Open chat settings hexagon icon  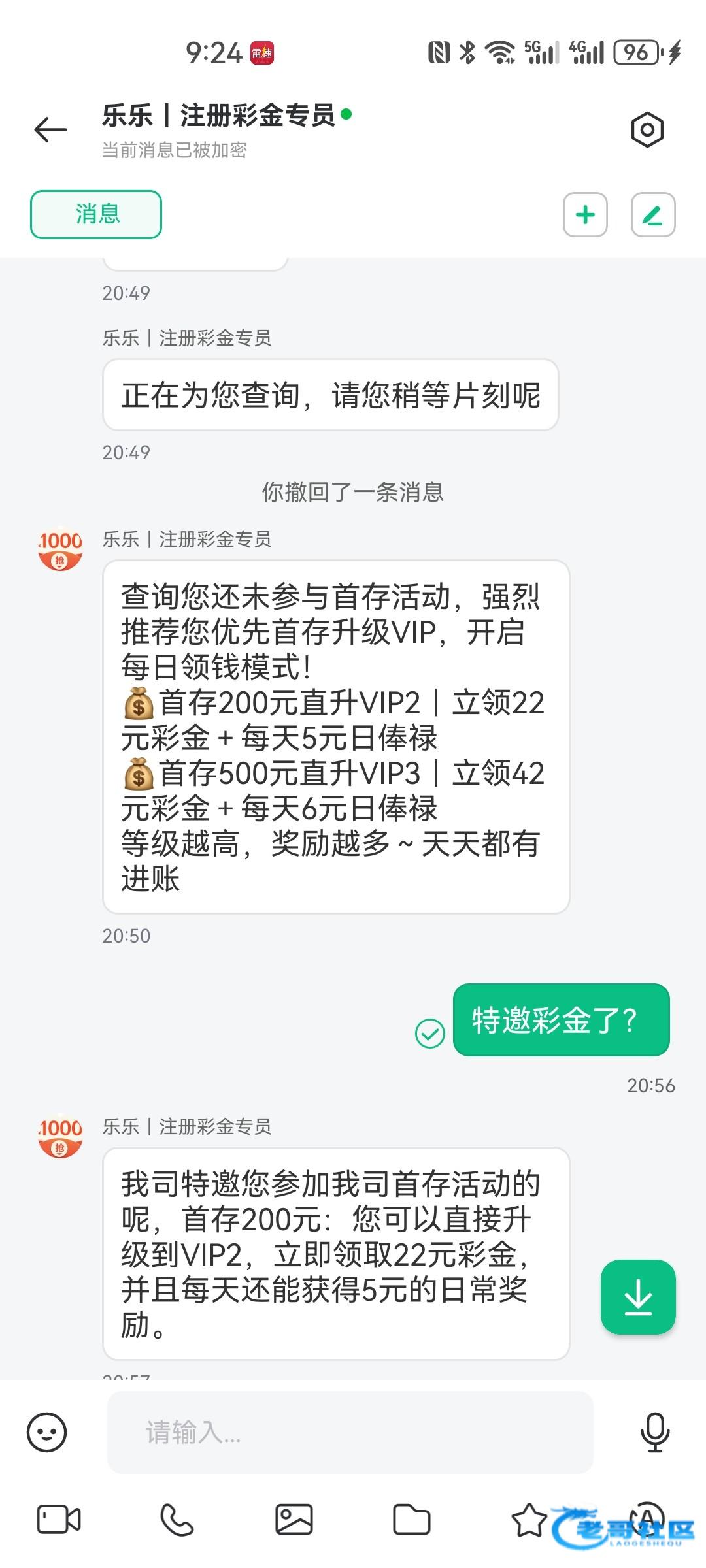647,129
